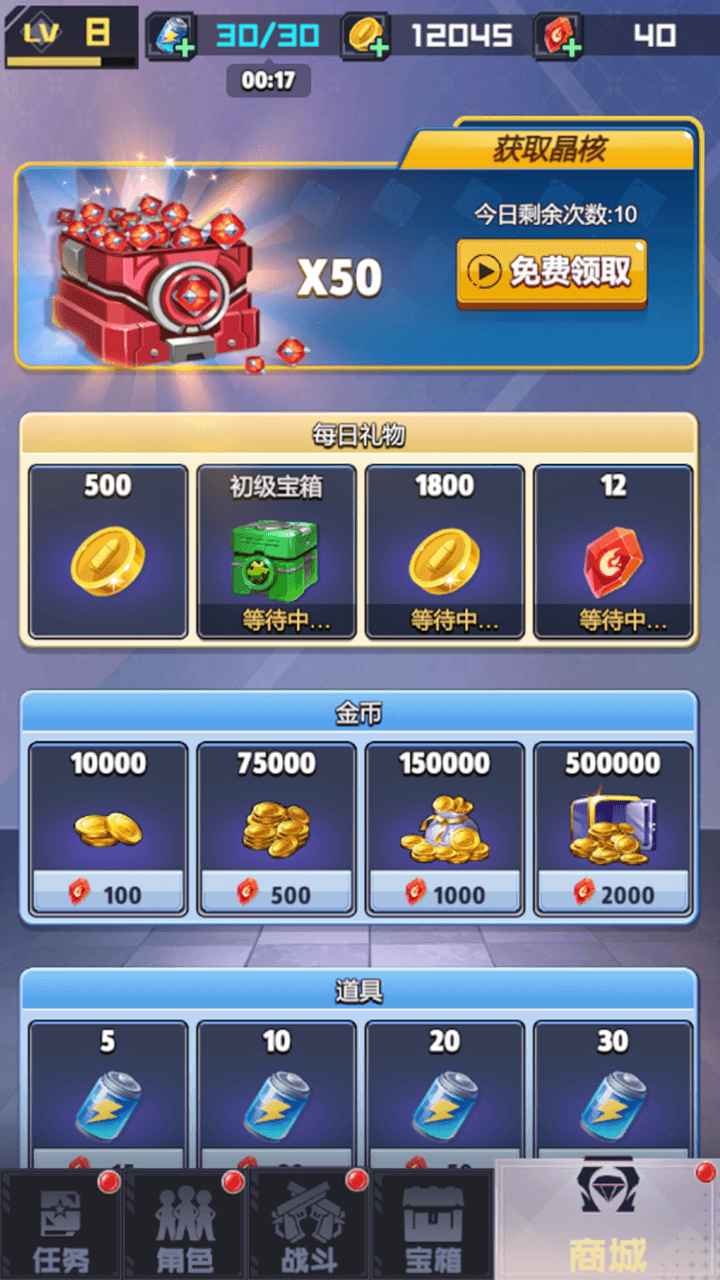Select the 1800 gold daily gift
This screenshot has height=1280, width=720.
click(x=444, y=552)
